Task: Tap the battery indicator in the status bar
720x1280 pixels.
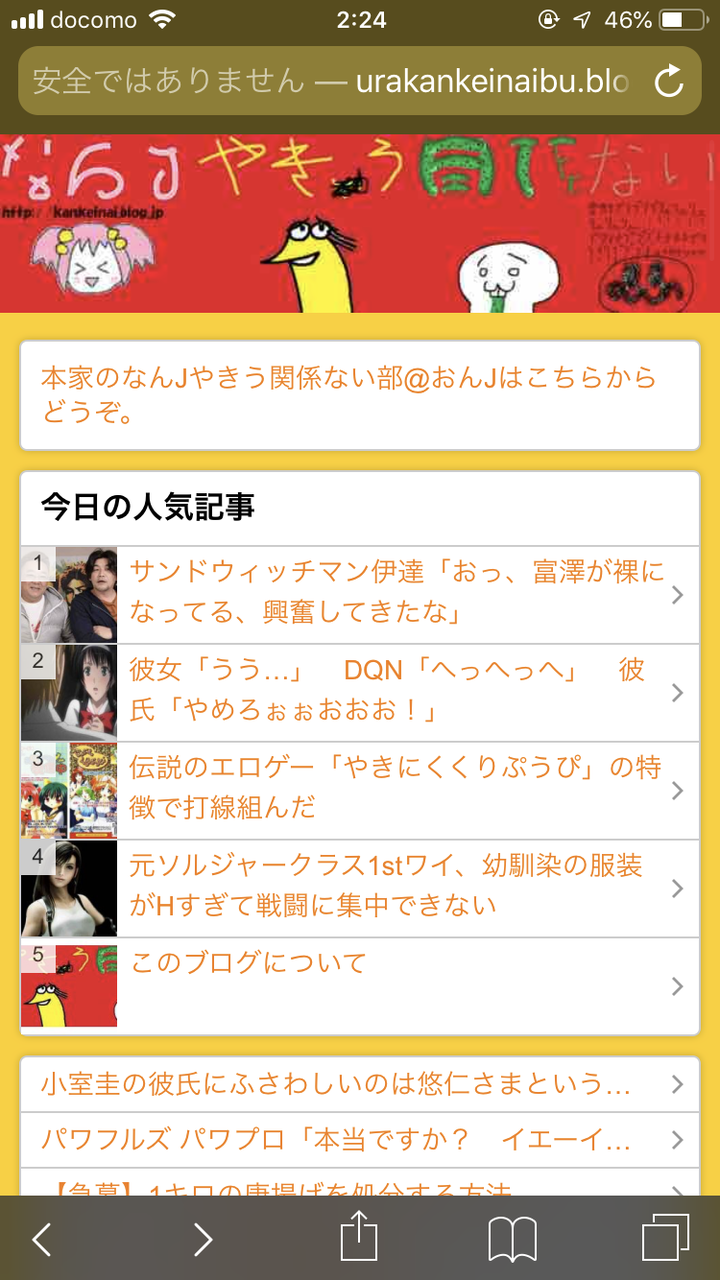Action: (x=682, y=17)
